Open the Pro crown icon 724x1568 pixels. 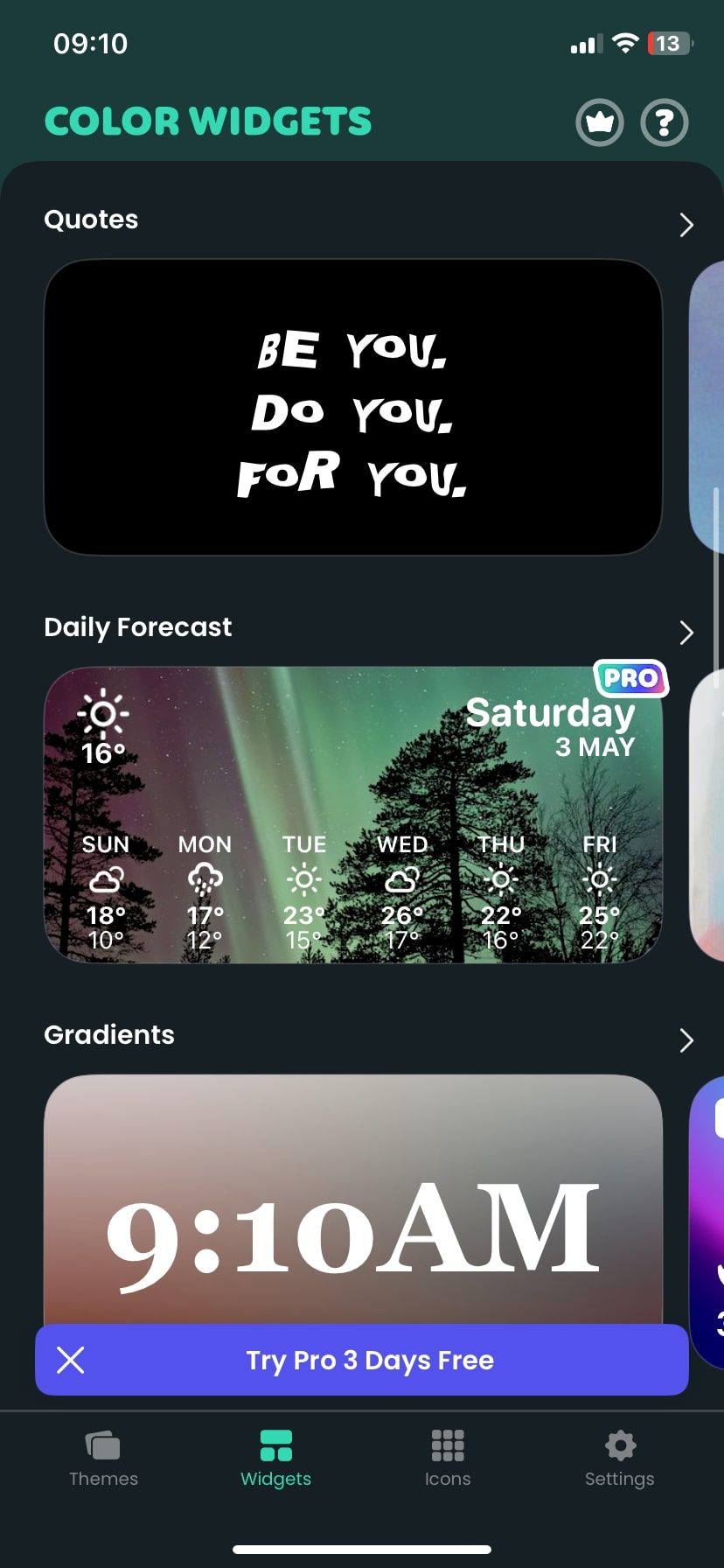[x=600, y=122]
